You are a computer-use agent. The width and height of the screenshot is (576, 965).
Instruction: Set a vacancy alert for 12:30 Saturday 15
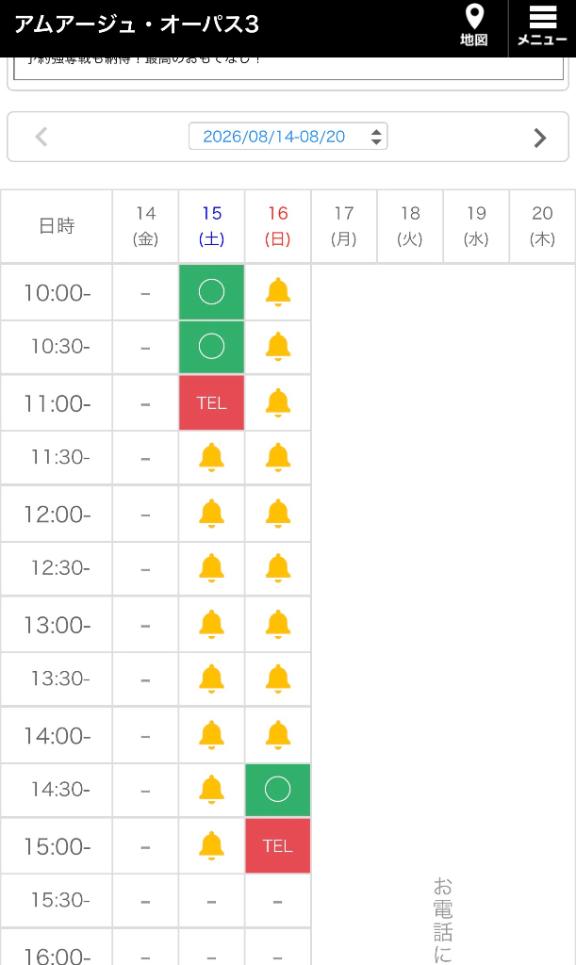click(x=212, y=569)
